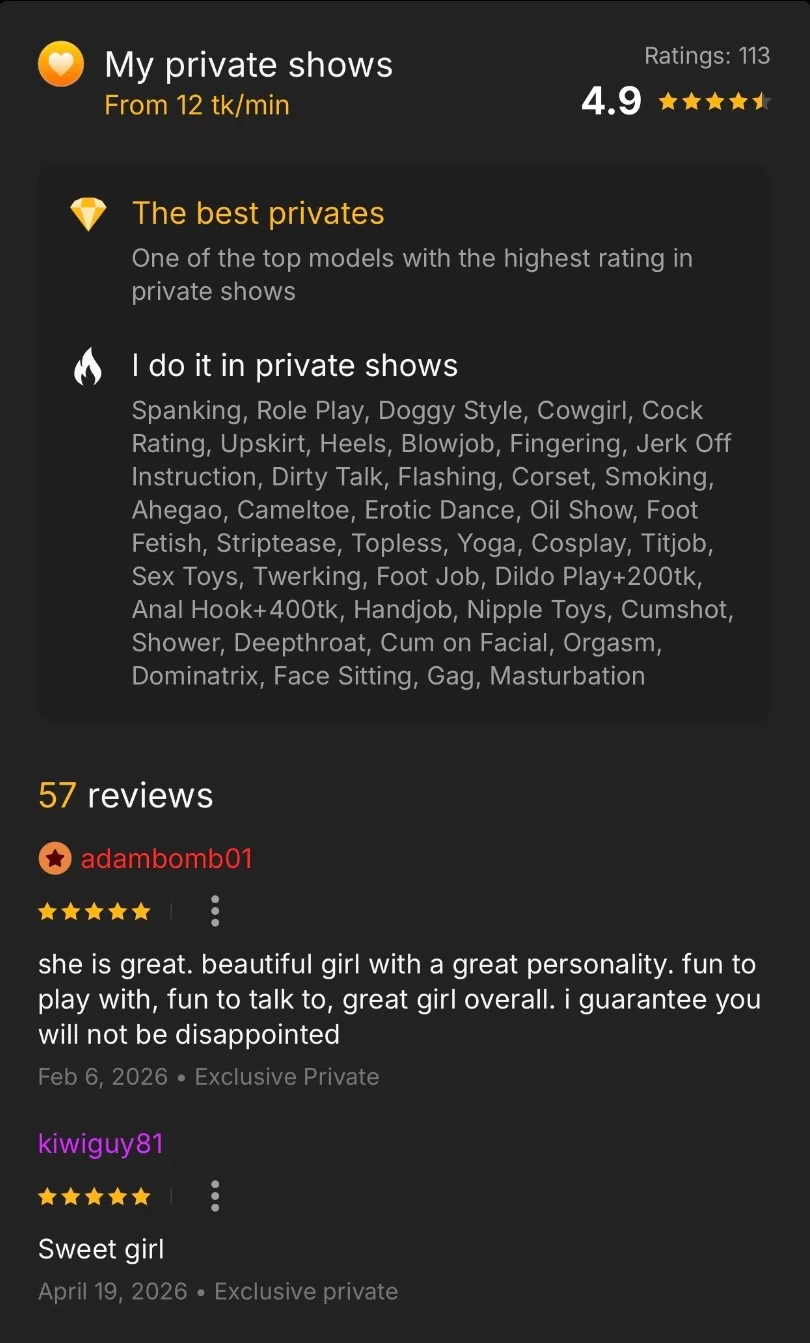This screenshot has width=810, height=1343.
Task: Open options menu for kiwiguy81's review
Action: tap(215, 1196)
